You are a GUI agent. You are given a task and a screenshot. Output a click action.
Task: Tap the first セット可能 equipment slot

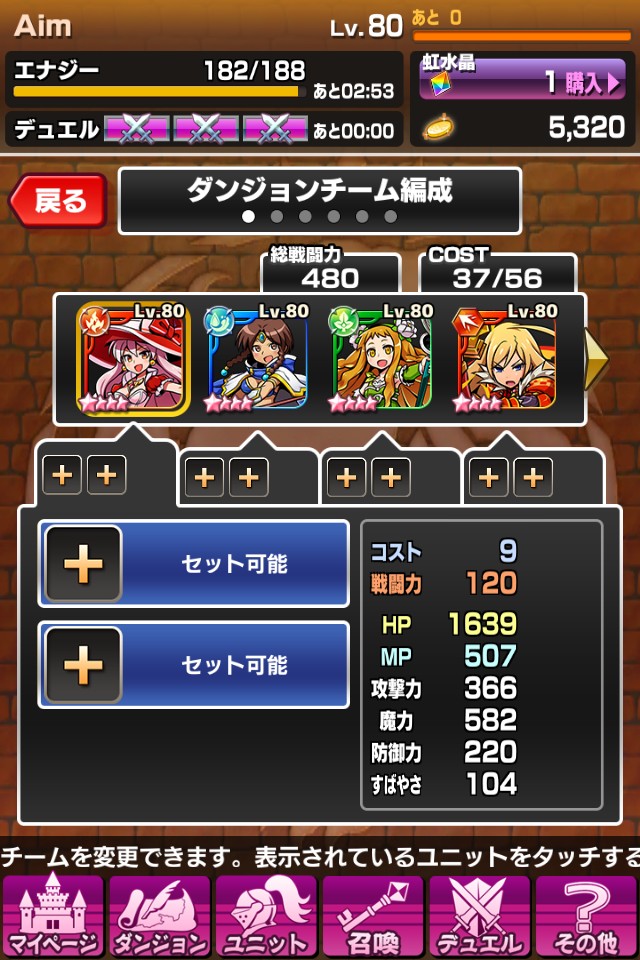[x=194, y=564]
